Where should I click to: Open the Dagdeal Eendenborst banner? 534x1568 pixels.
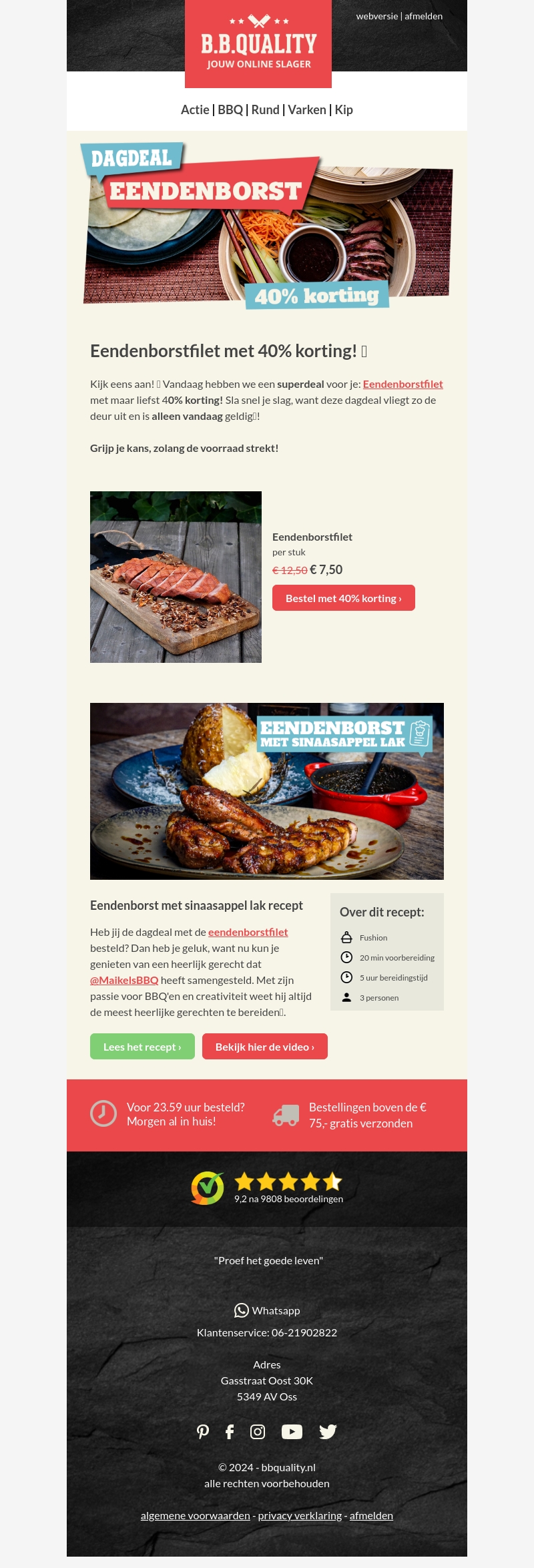point(267,224)
